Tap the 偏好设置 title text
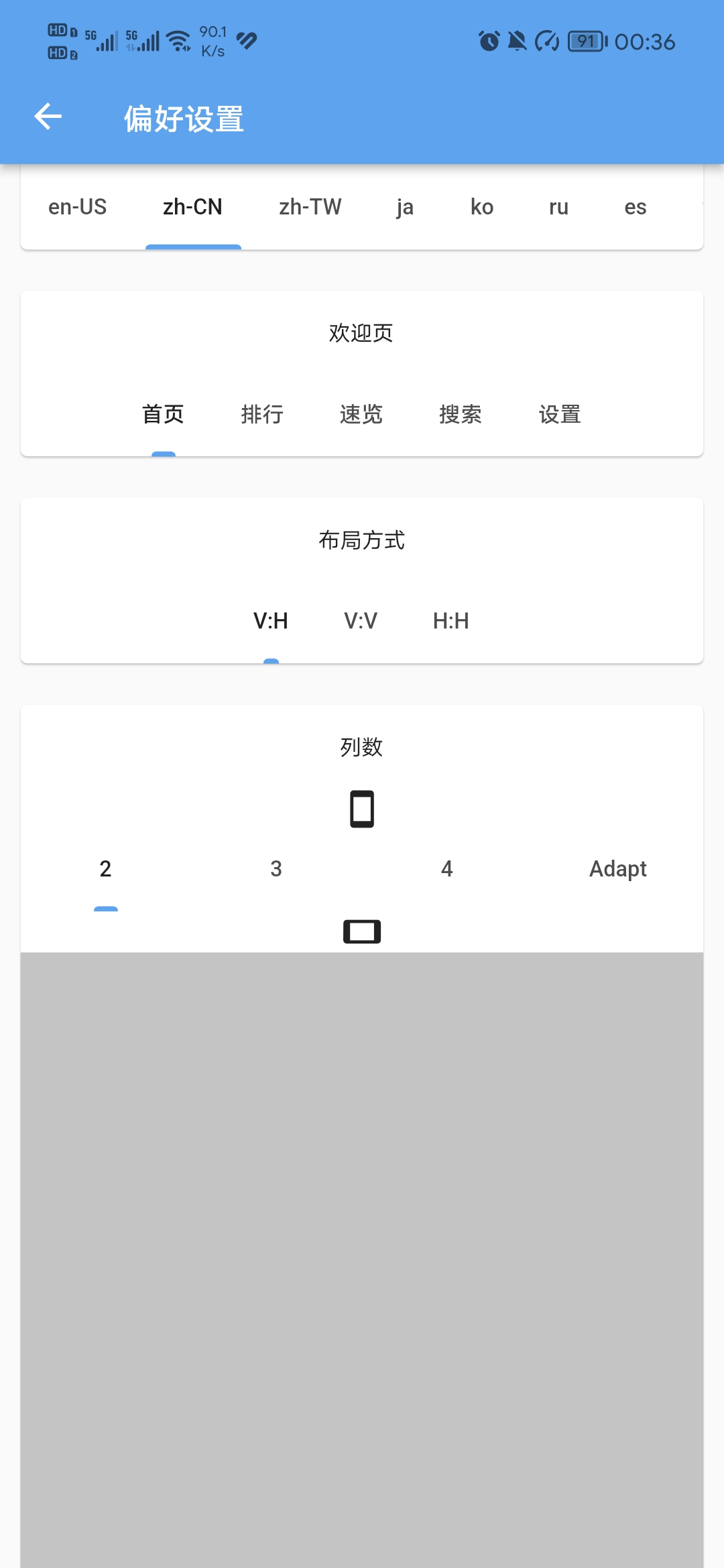724x1568 pixels. click(183, 119)
